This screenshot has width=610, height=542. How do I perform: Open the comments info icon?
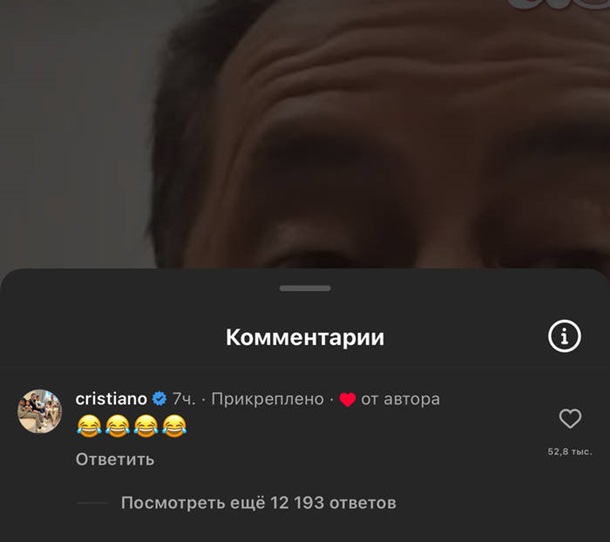565,338
